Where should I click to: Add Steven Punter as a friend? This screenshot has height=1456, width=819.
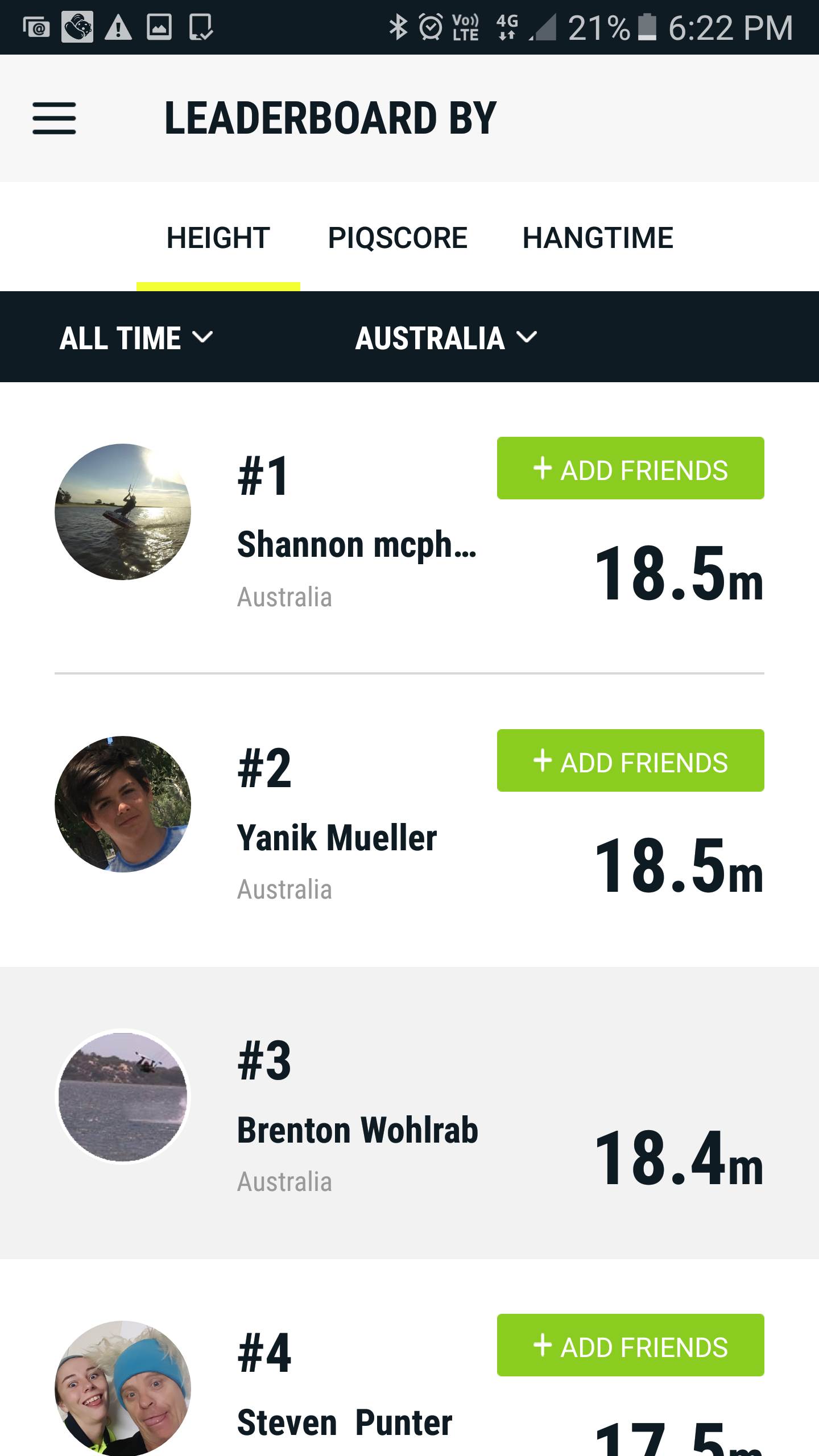[630, 1346]
